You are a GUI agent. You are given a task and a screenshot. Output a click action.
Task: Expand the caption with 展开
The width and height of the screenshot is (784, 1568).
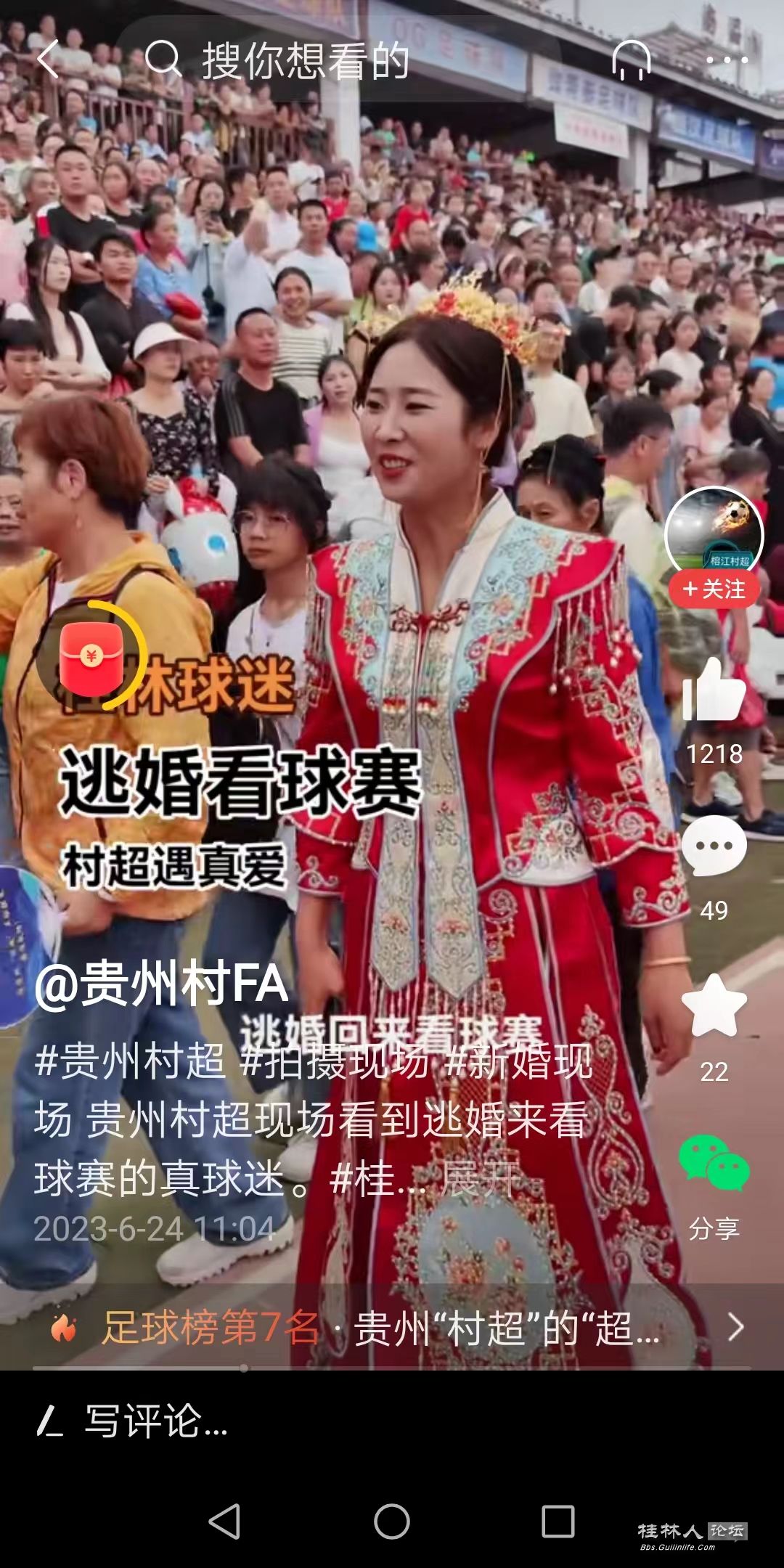click(x=481, y=1179)
